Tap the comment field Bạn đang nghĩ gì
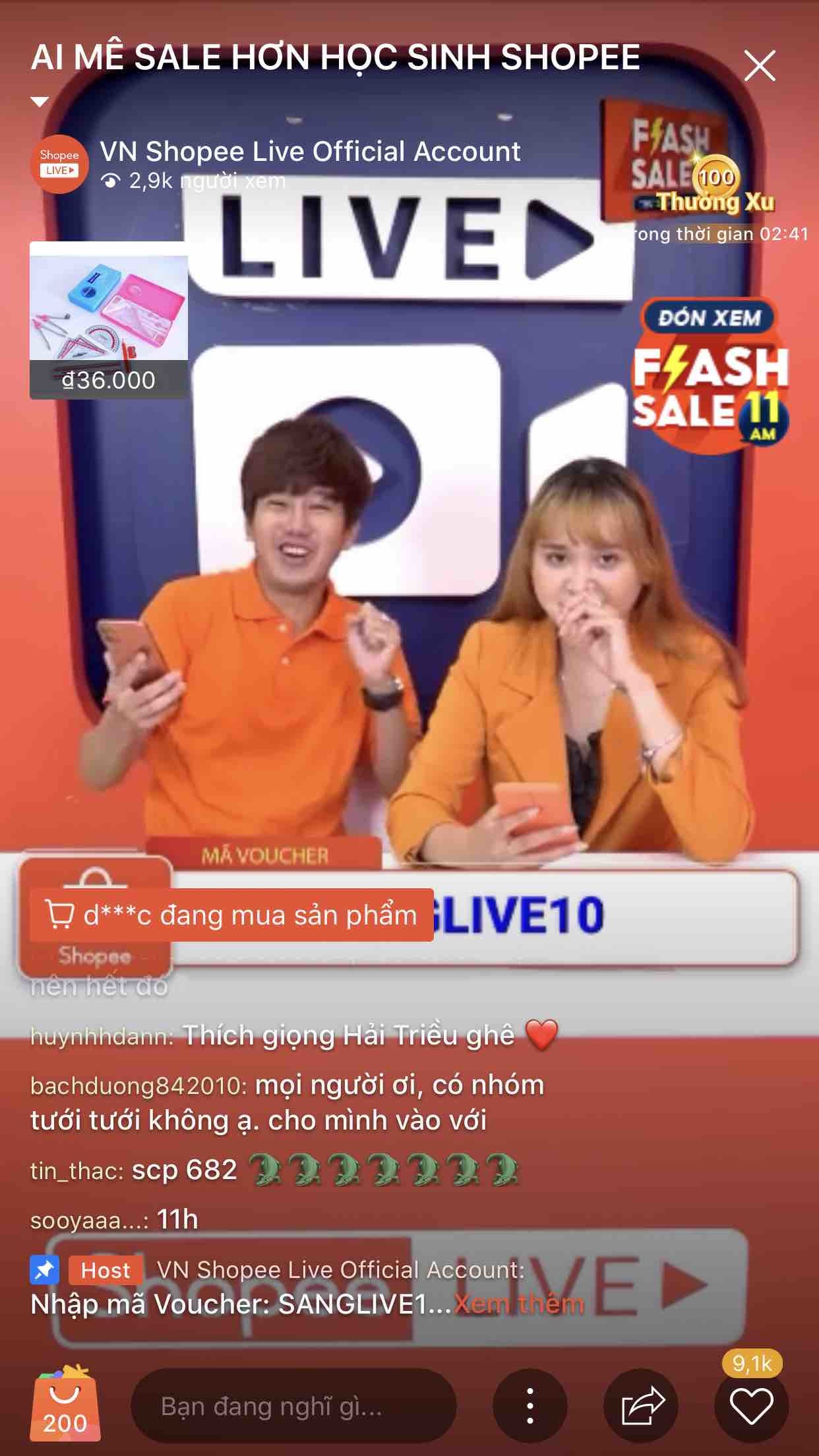819x1456 pixels. pos(293,1407)
